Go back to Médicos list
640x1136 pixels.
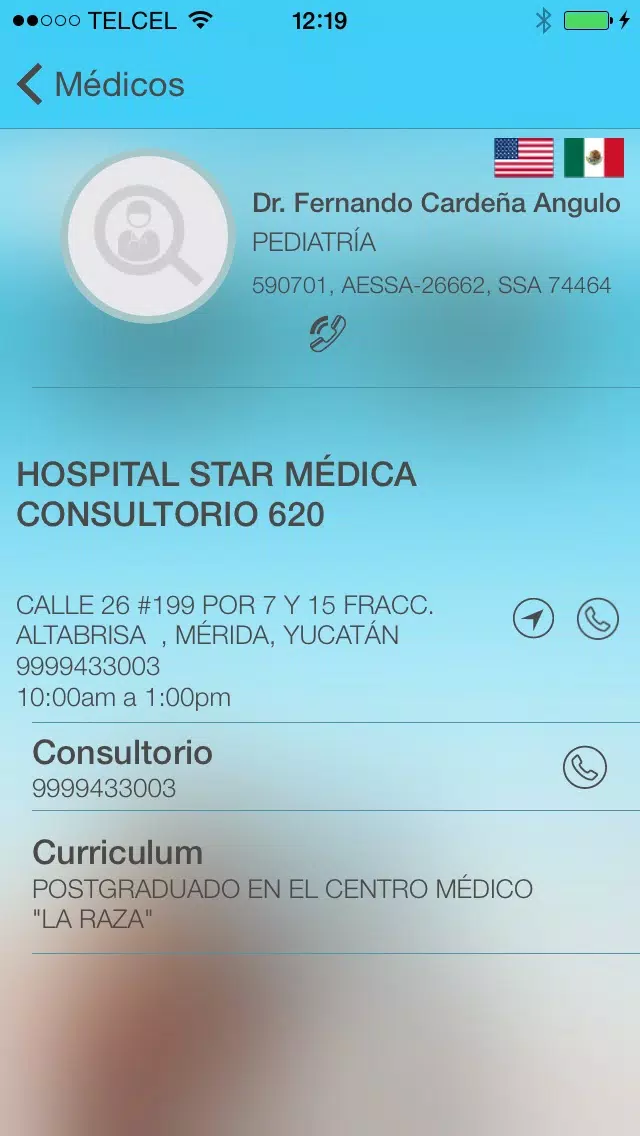tap(100, 84)
